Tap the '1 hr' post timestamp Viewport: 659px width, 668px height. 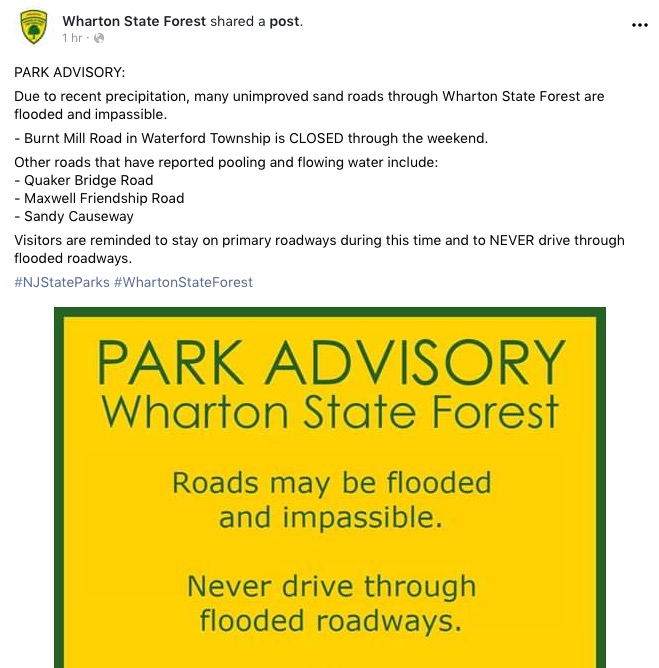72,38
